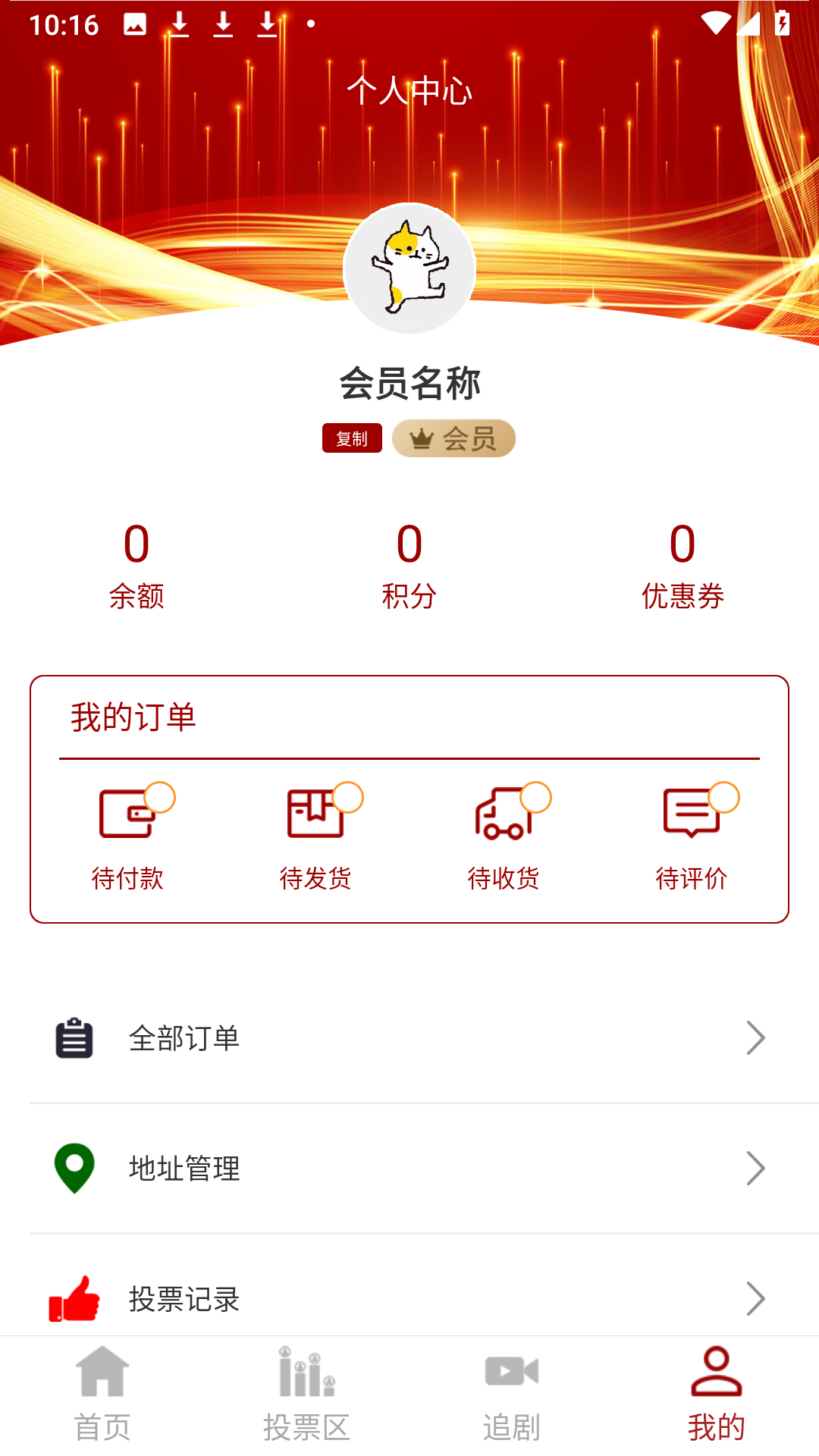Screen dimensions: 819x1456
Task: Open 地址管理 using the right arrow chevron
Action: coord(755,1169)
